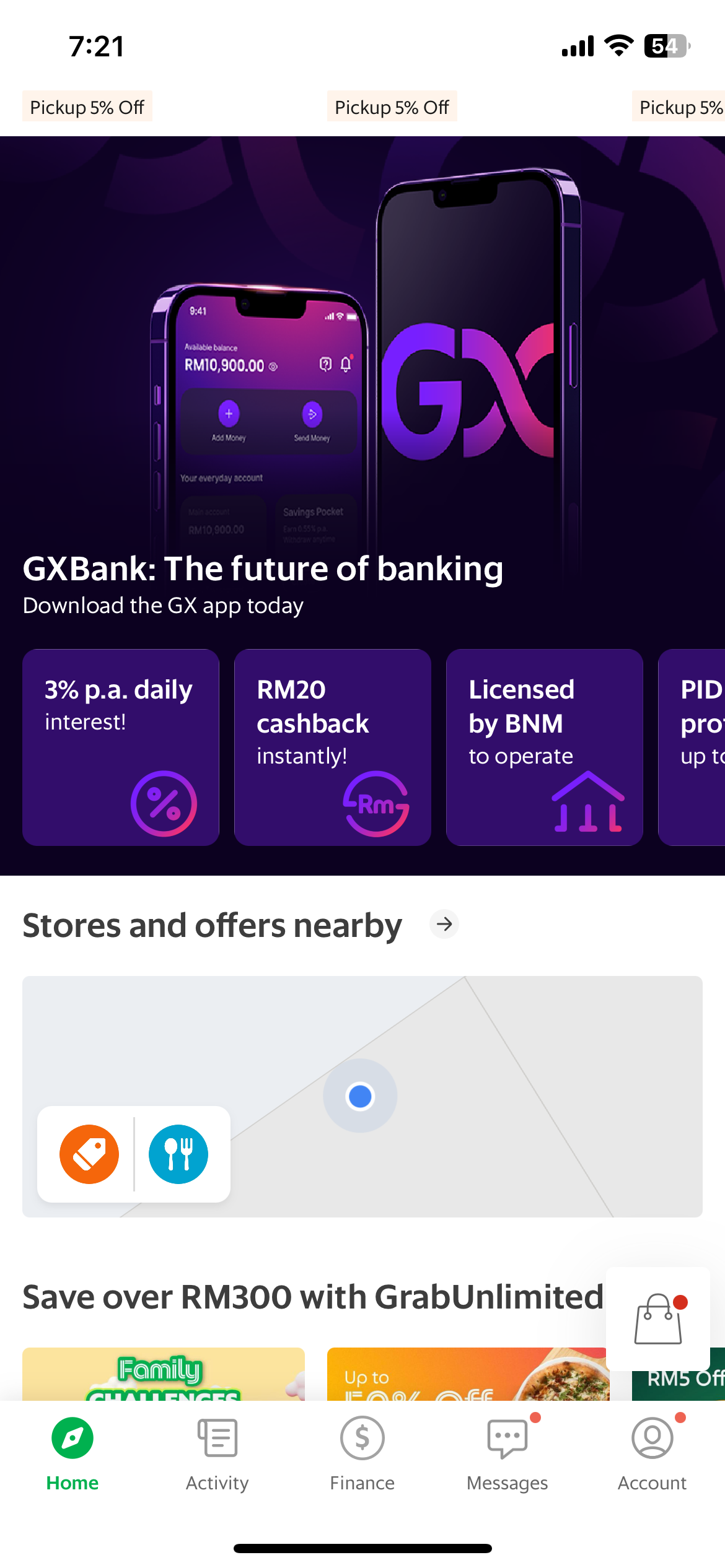The height and width of the screenshot is (1568, 725).
Task: Open the Up to 50% Off pizza card
Action: pyautogui.click(x=468, y=1374)
